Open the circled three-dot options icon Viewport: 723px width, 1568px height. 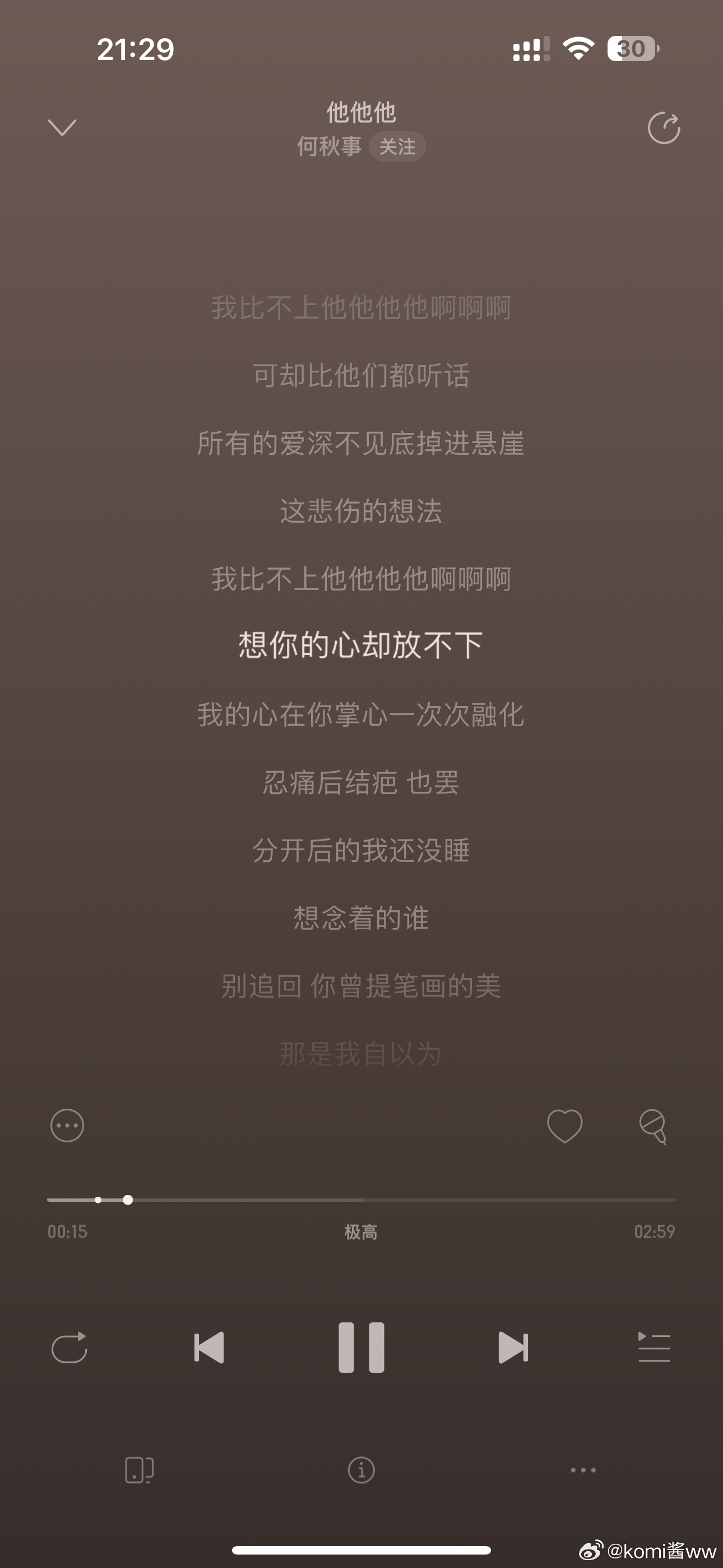tap(67, 1126)
